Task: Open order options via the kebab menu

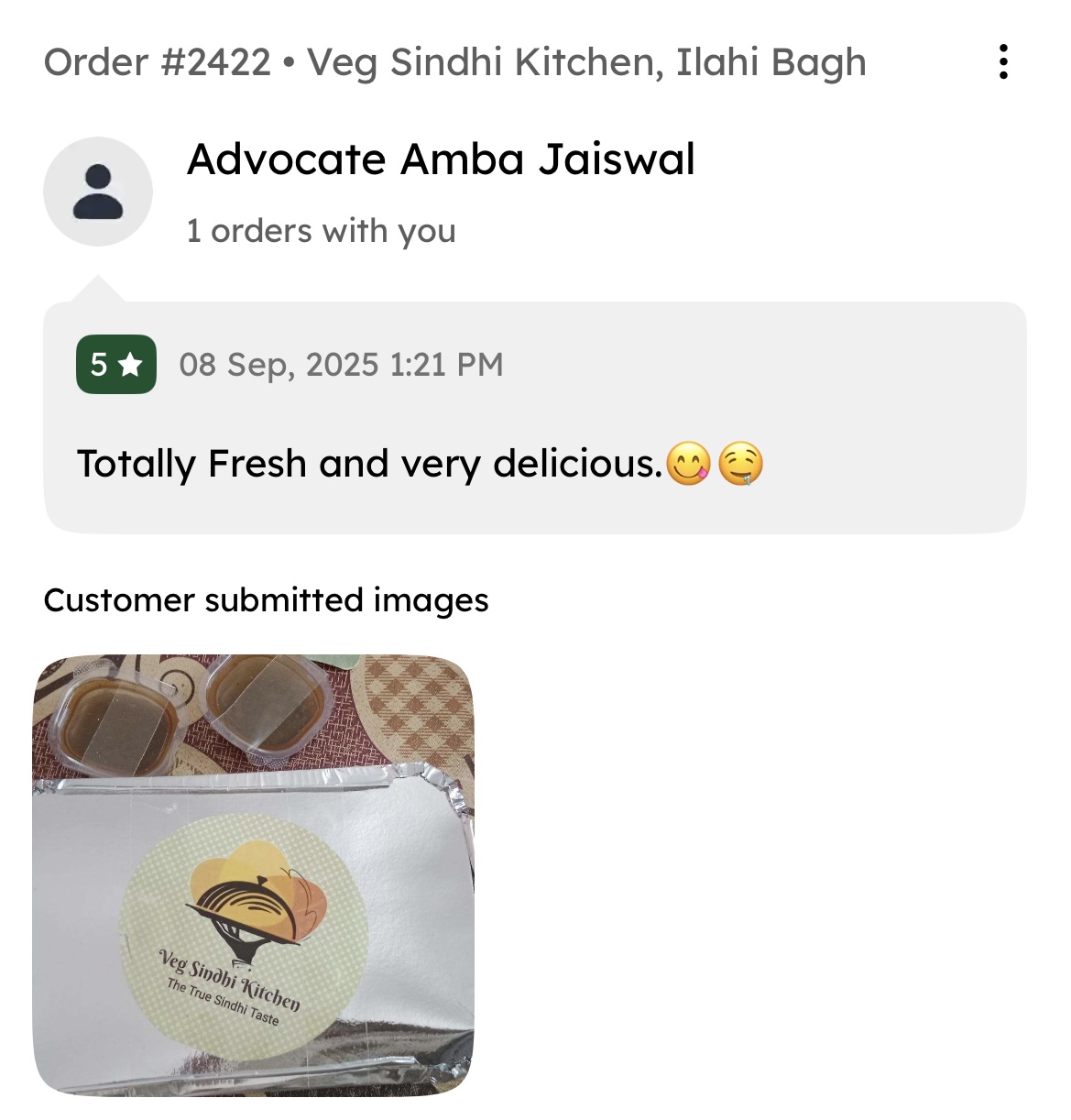Action: coord(1002,62)
